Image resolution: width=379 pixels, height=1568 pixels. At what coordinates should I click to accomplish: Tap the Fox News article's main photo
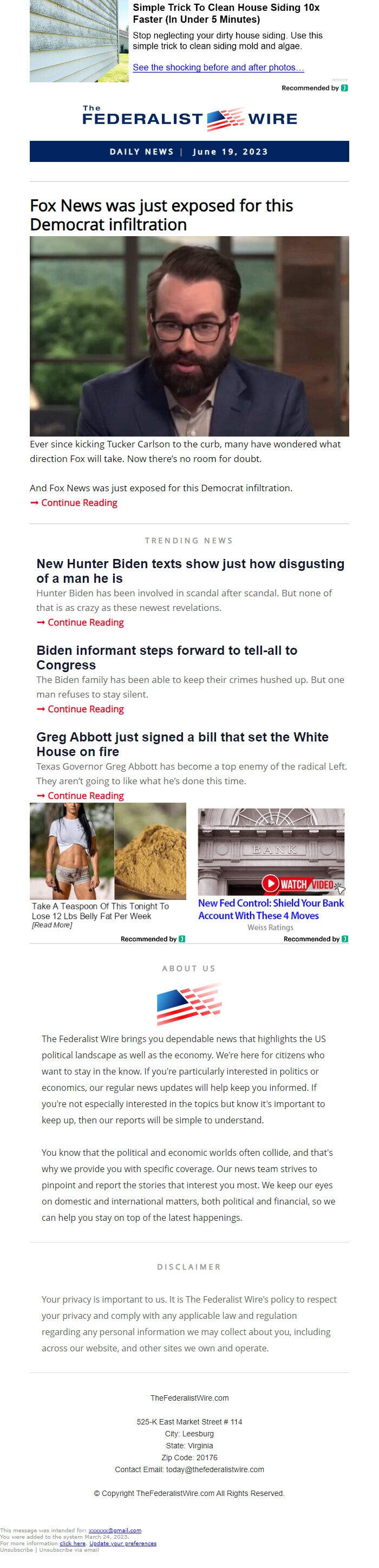point(189,335)
